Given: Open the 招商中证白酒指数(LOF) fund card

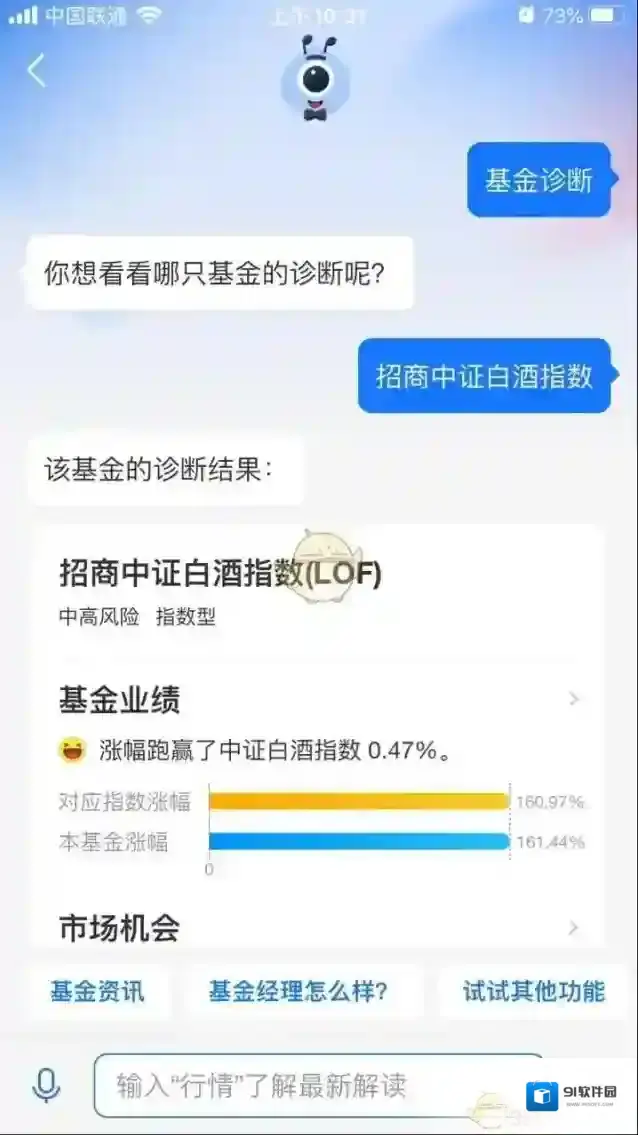Looking at the screenshot, I should pyautogui.click(x=222, y=575).
